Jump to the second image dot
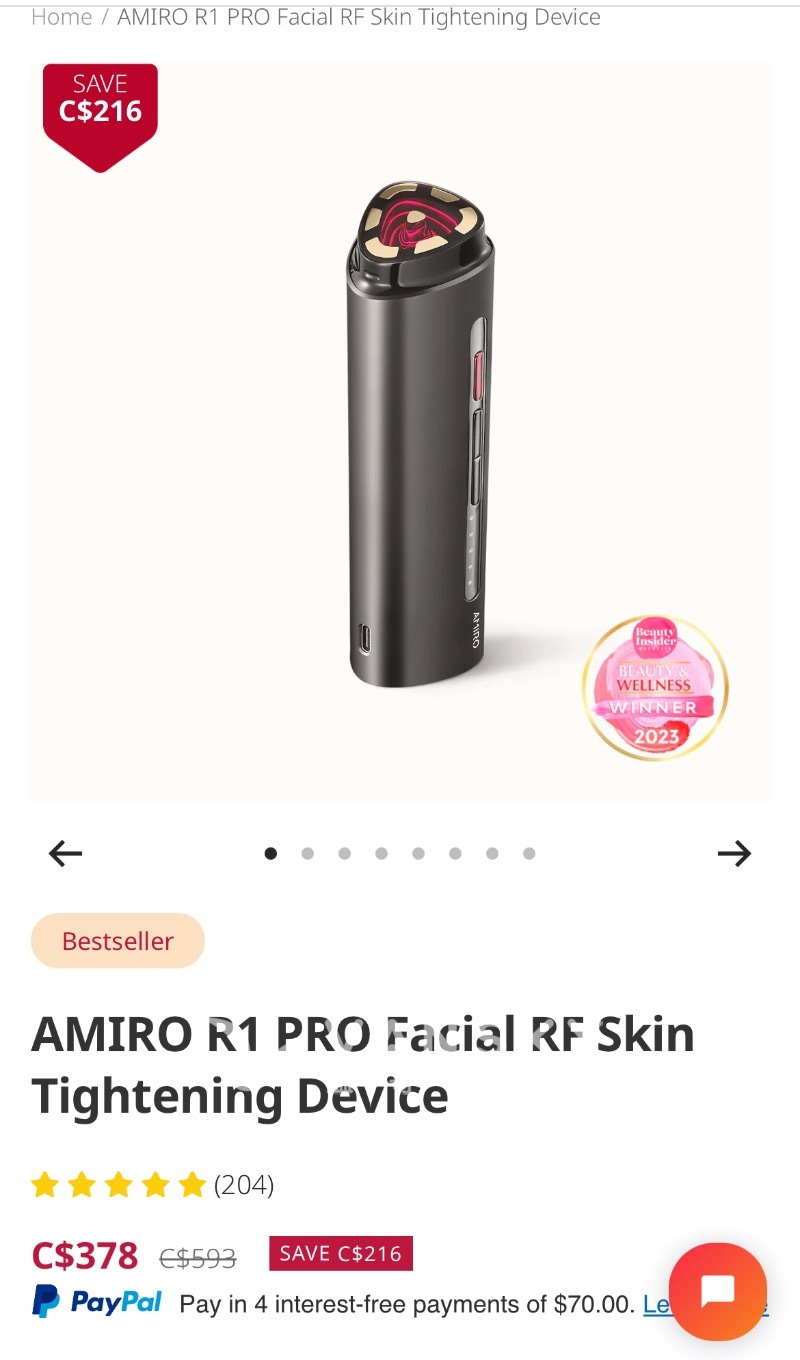 tap(307, 853)
